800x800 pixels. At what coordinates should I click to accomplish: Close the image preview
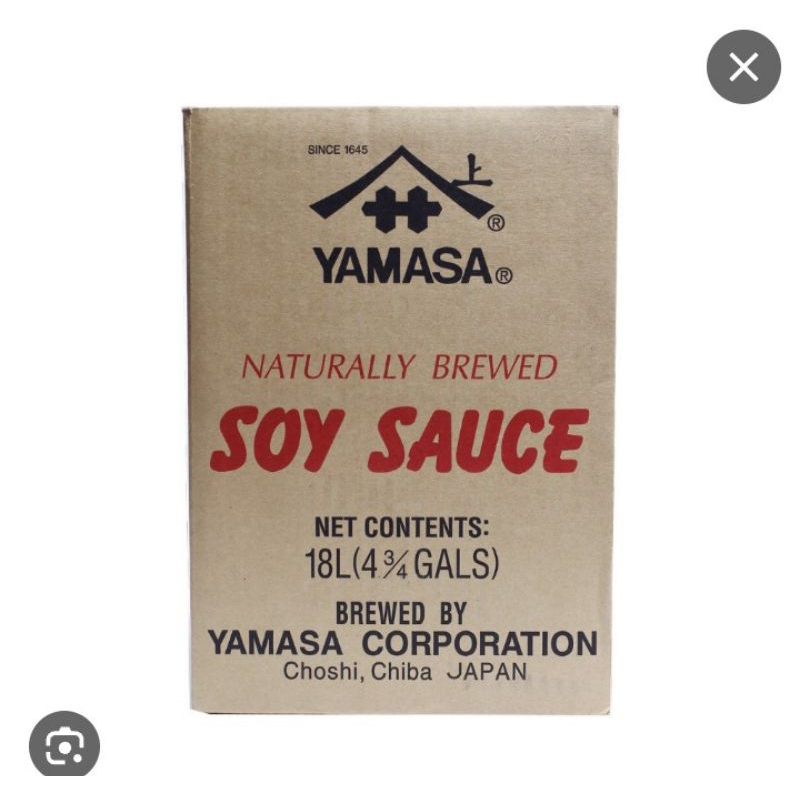tap(743, 67)
